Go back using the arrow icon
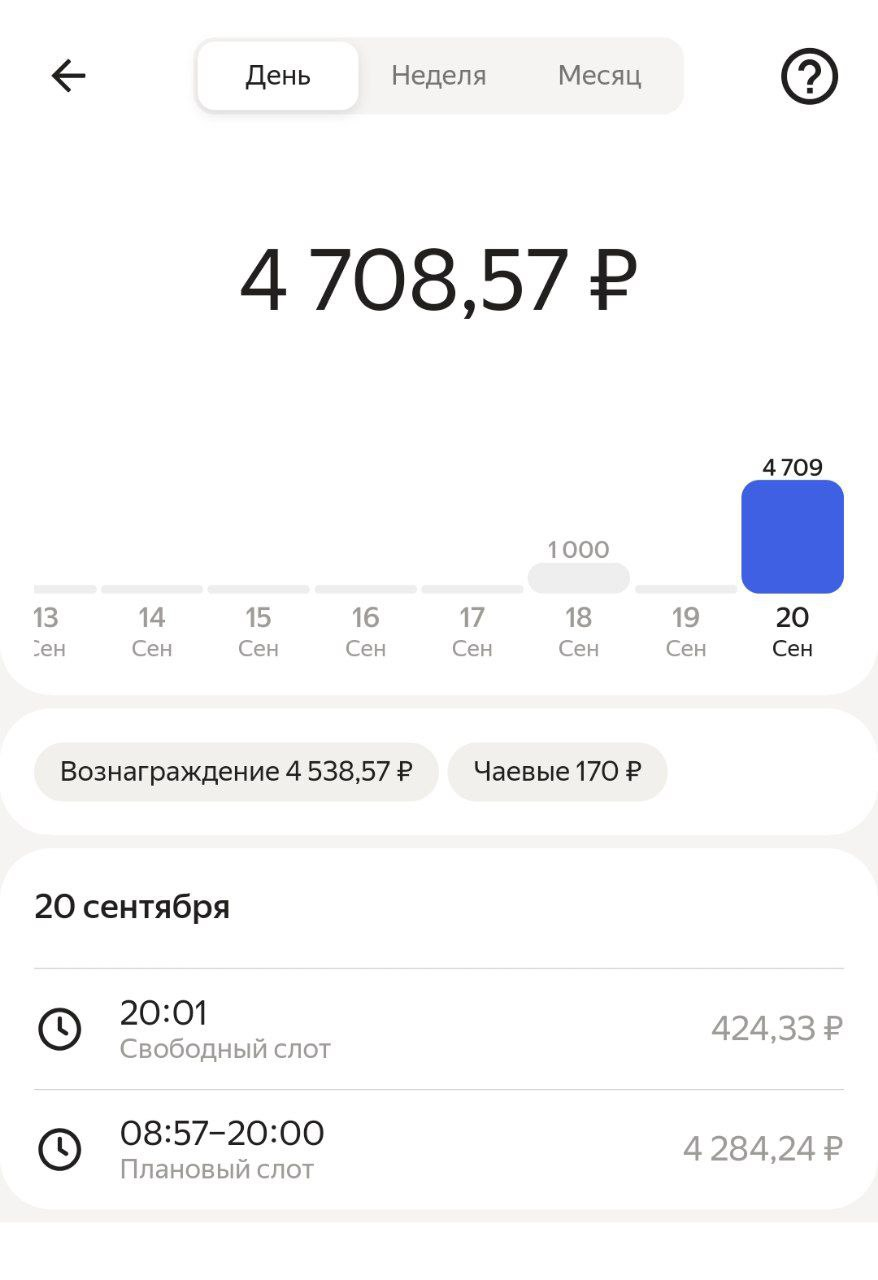The width and height of the screenshot is (878, 1280). [x=68, y=76]
